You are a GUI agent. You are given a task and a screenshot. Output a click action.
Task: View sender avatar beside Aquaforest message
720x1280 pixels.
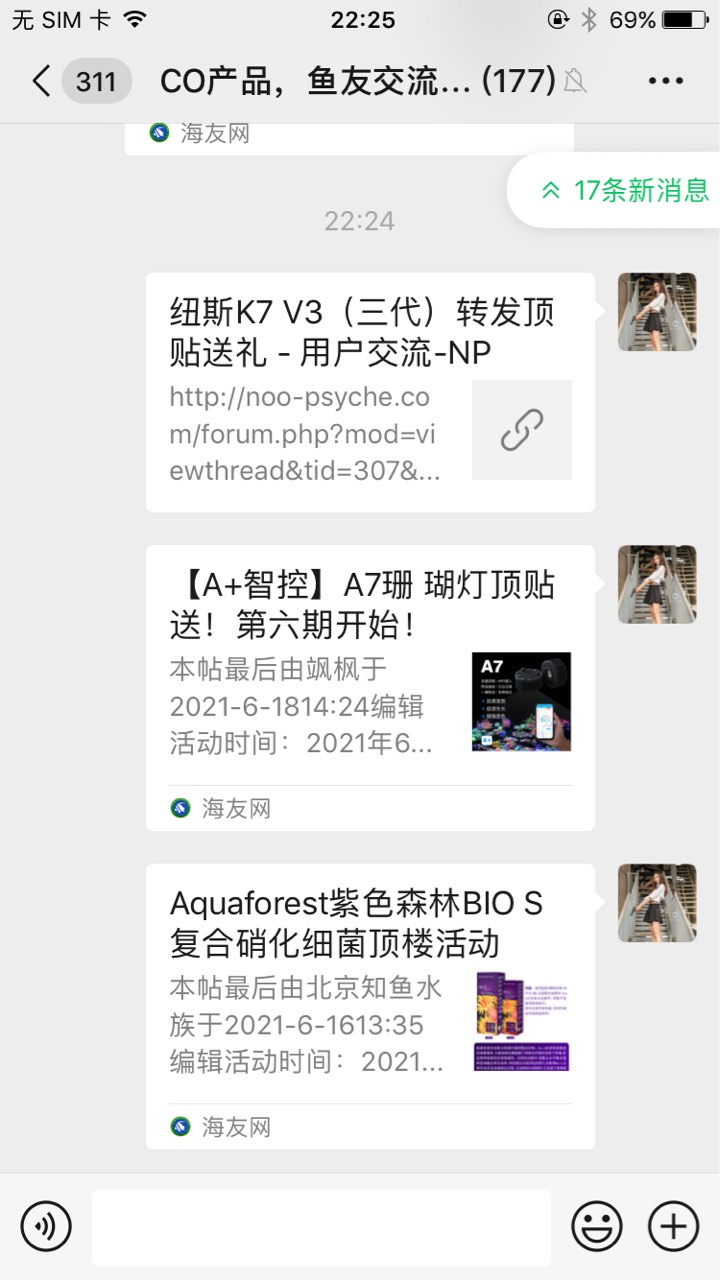tap(657, 903)
